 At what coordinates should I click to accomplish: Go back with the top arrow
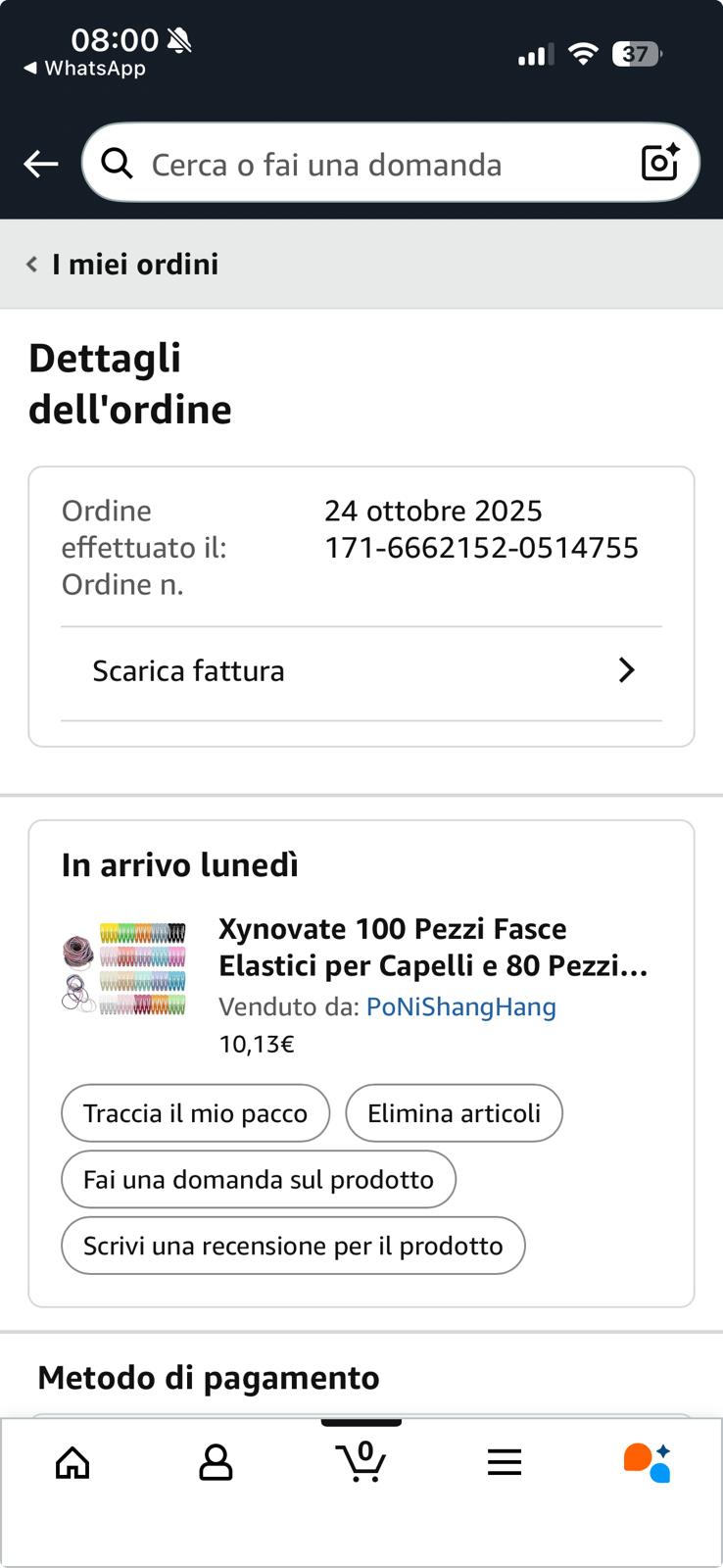41,164
